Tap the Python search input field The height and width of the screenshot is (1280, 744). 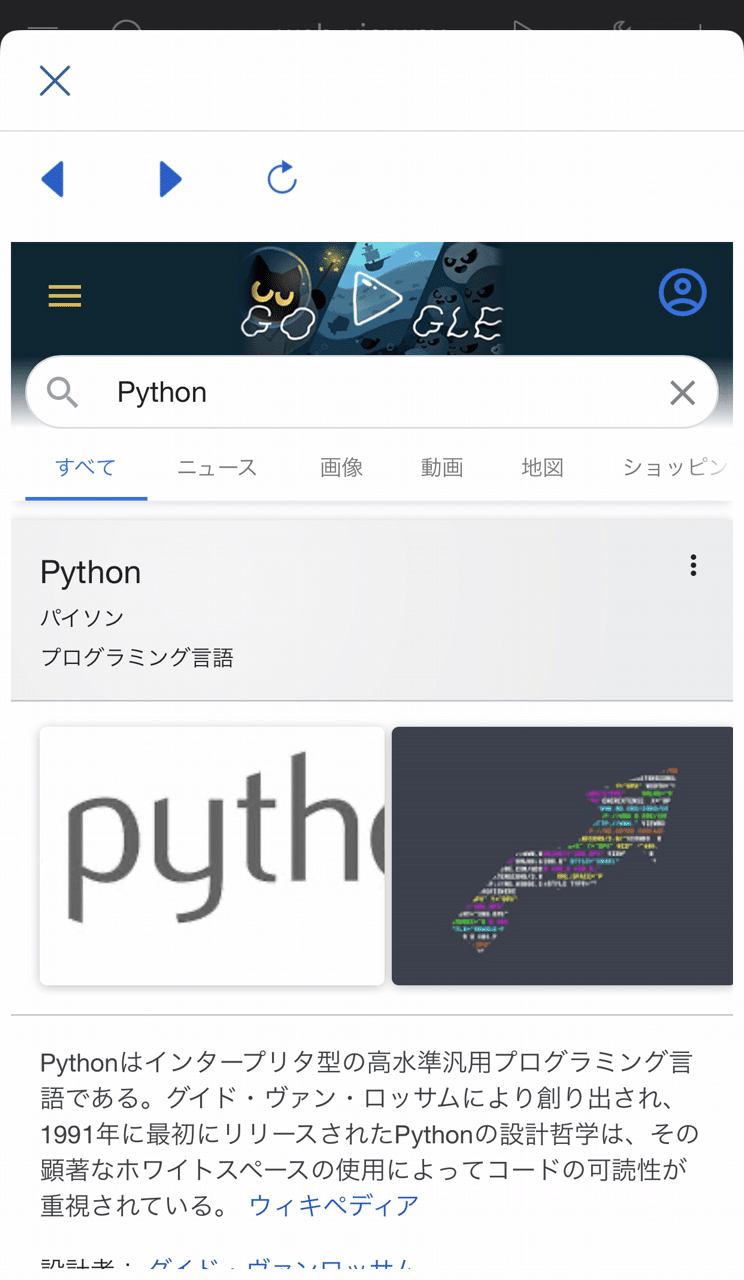[x=300, y=392]
